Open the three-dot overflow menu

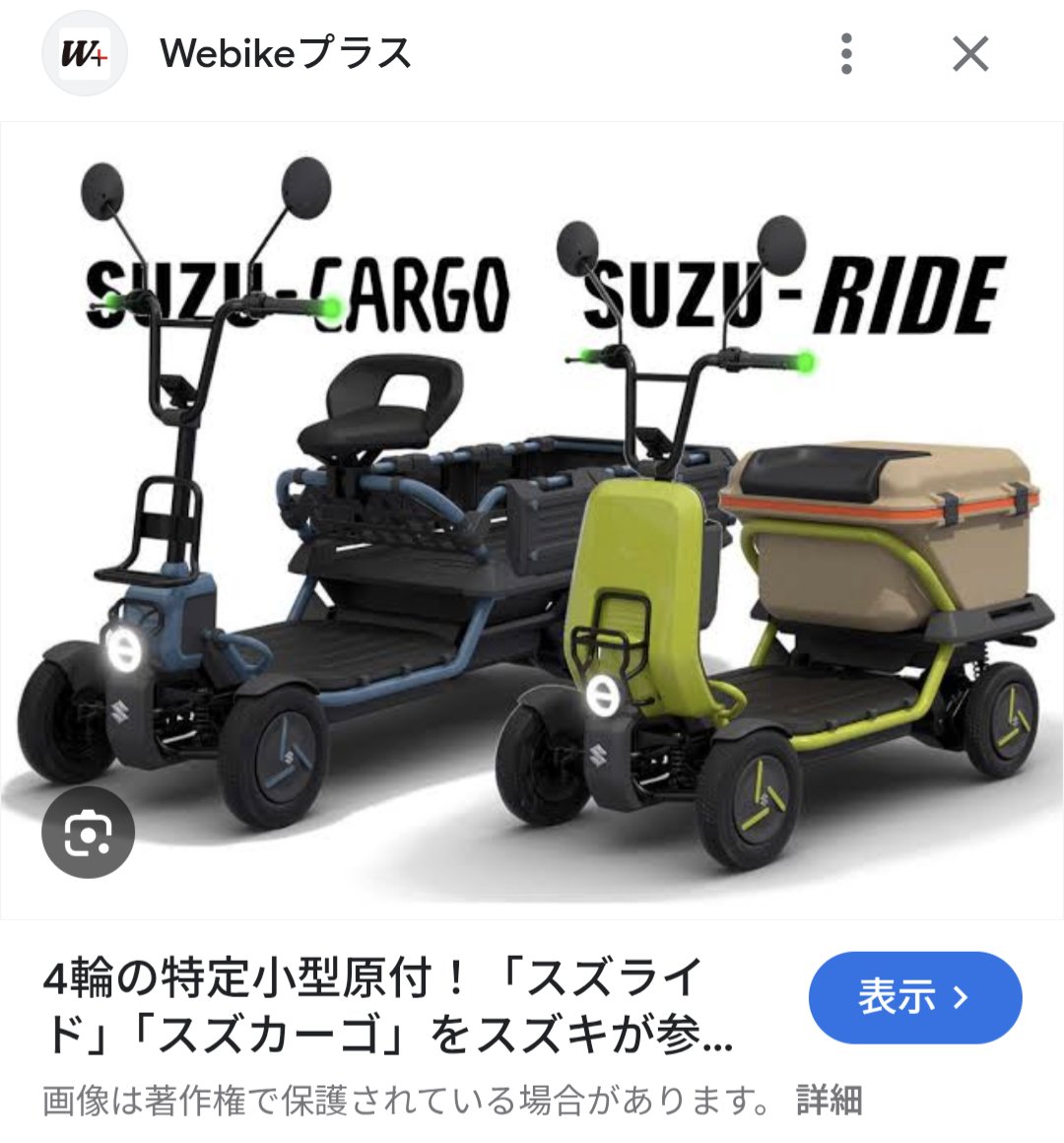(x=846, y=54)
